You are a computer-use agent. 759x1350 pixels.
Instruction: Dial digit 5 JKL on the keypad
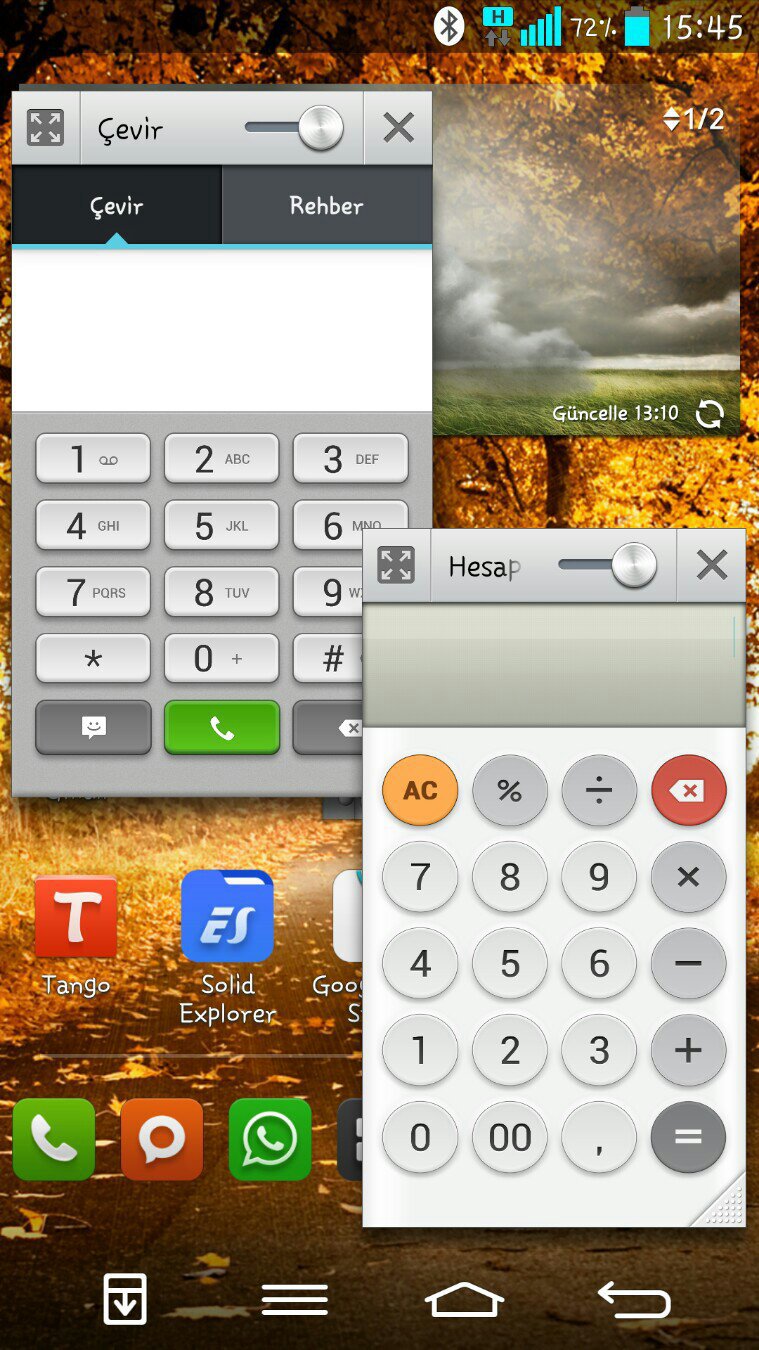tap(222, 526)
